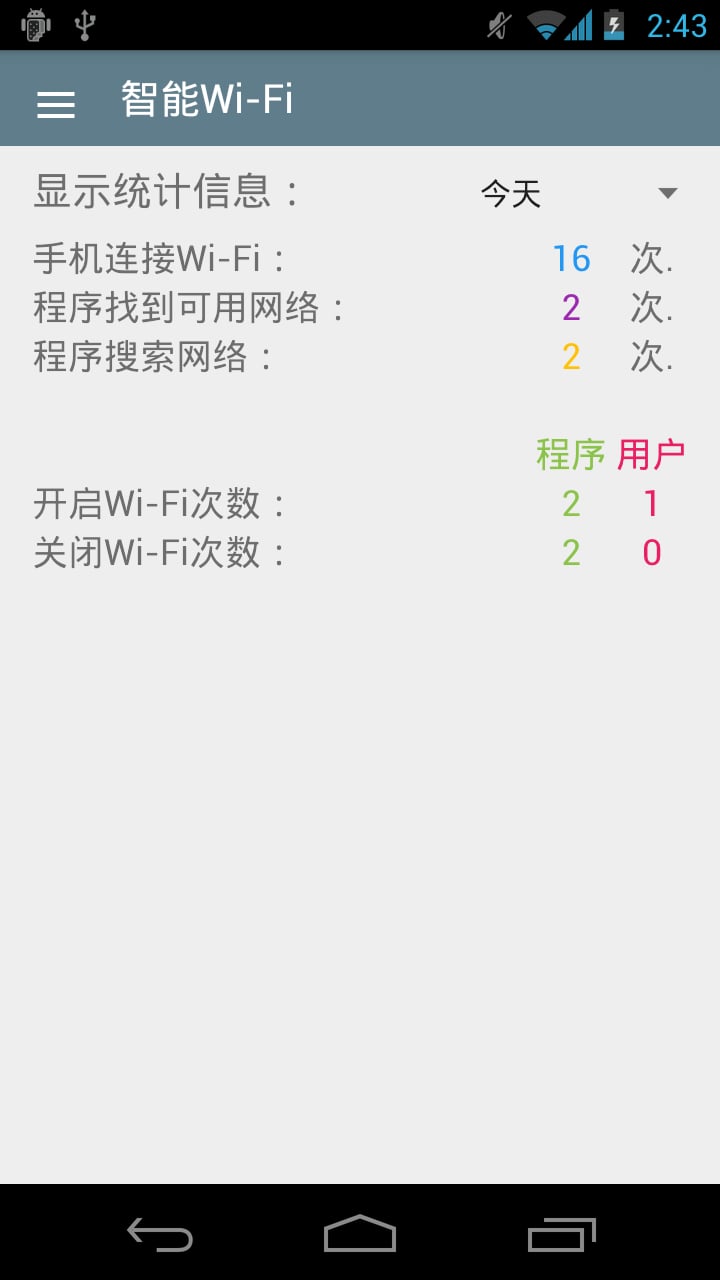Tap the Wi-Fi signal icon in status bar

[x=545, y=25]
